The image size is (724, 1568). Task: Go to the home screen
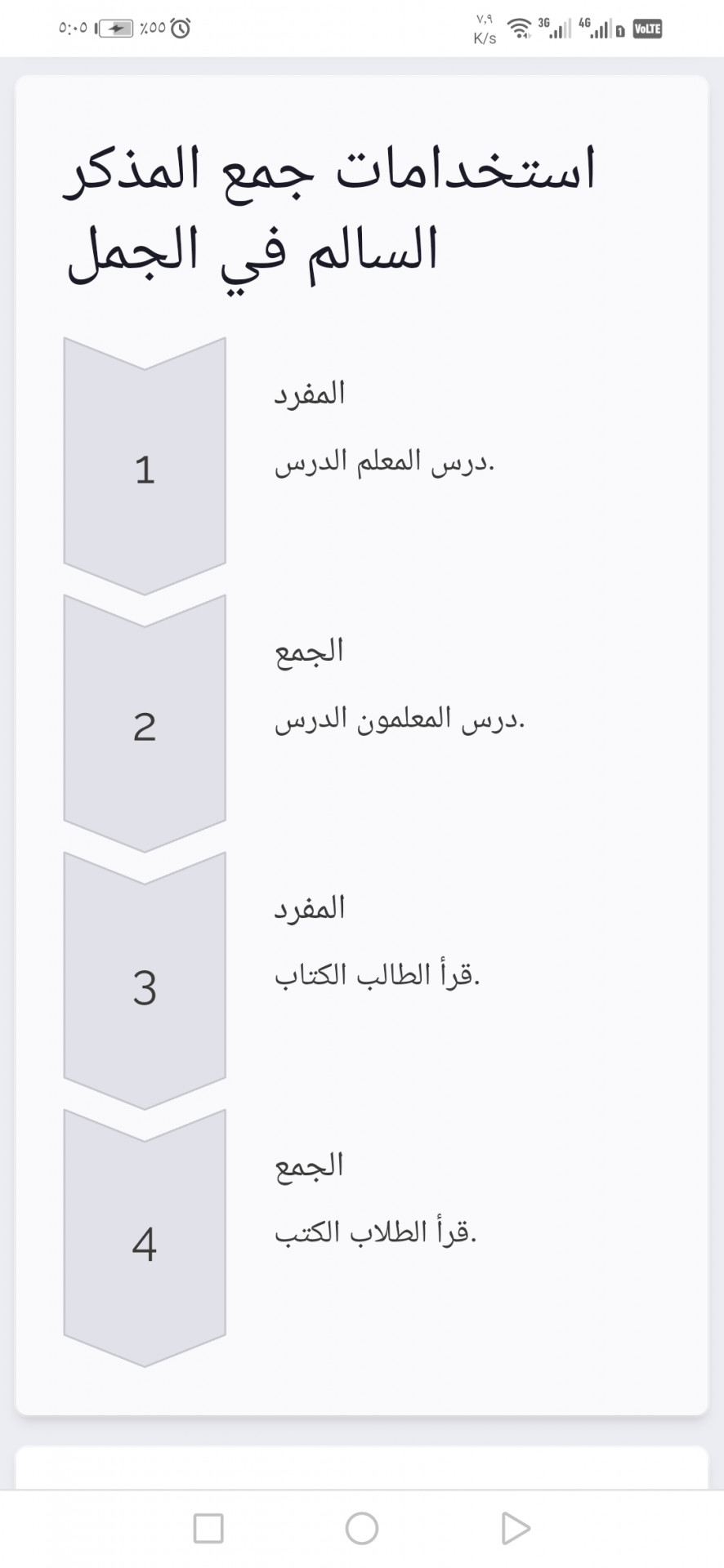(x=362, y=1528)
